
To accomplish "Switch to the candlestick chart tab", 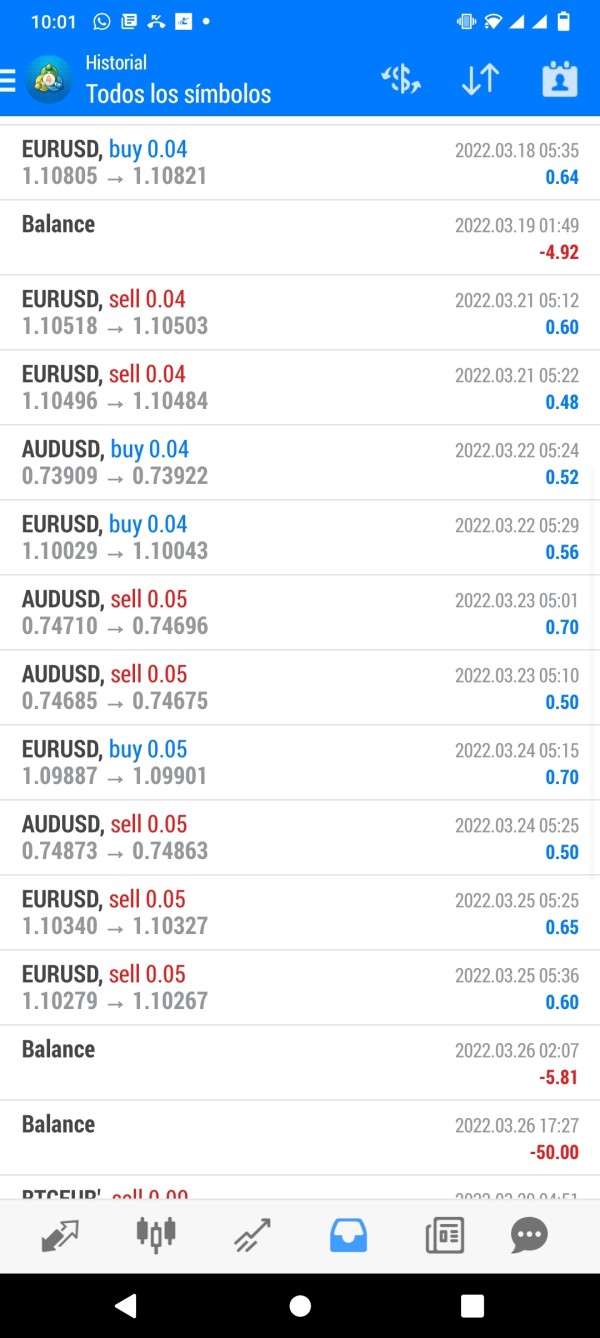I will (156, 1236).
